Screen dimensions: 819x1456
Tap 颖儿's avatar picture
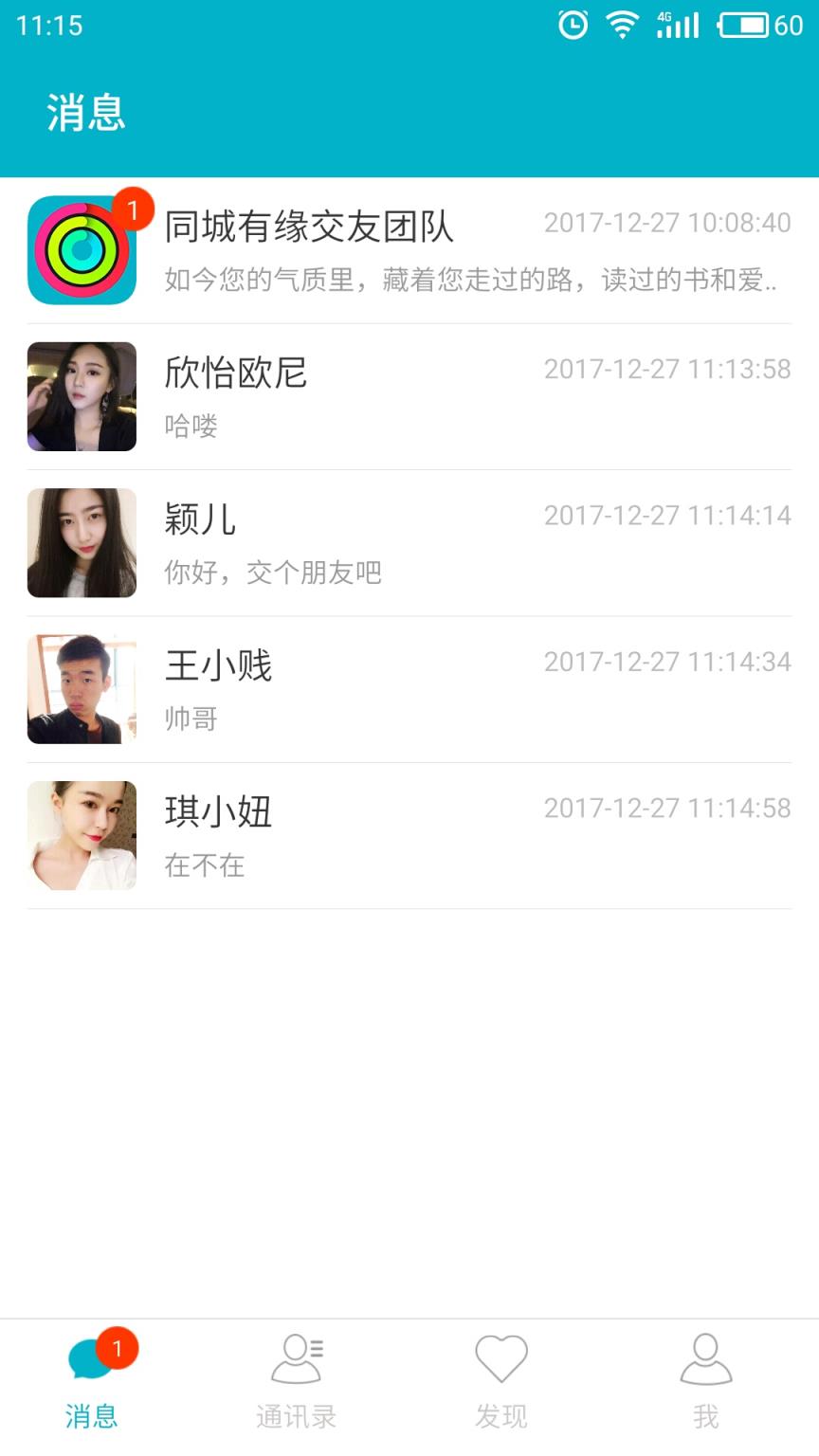click(x=82, y=542)
